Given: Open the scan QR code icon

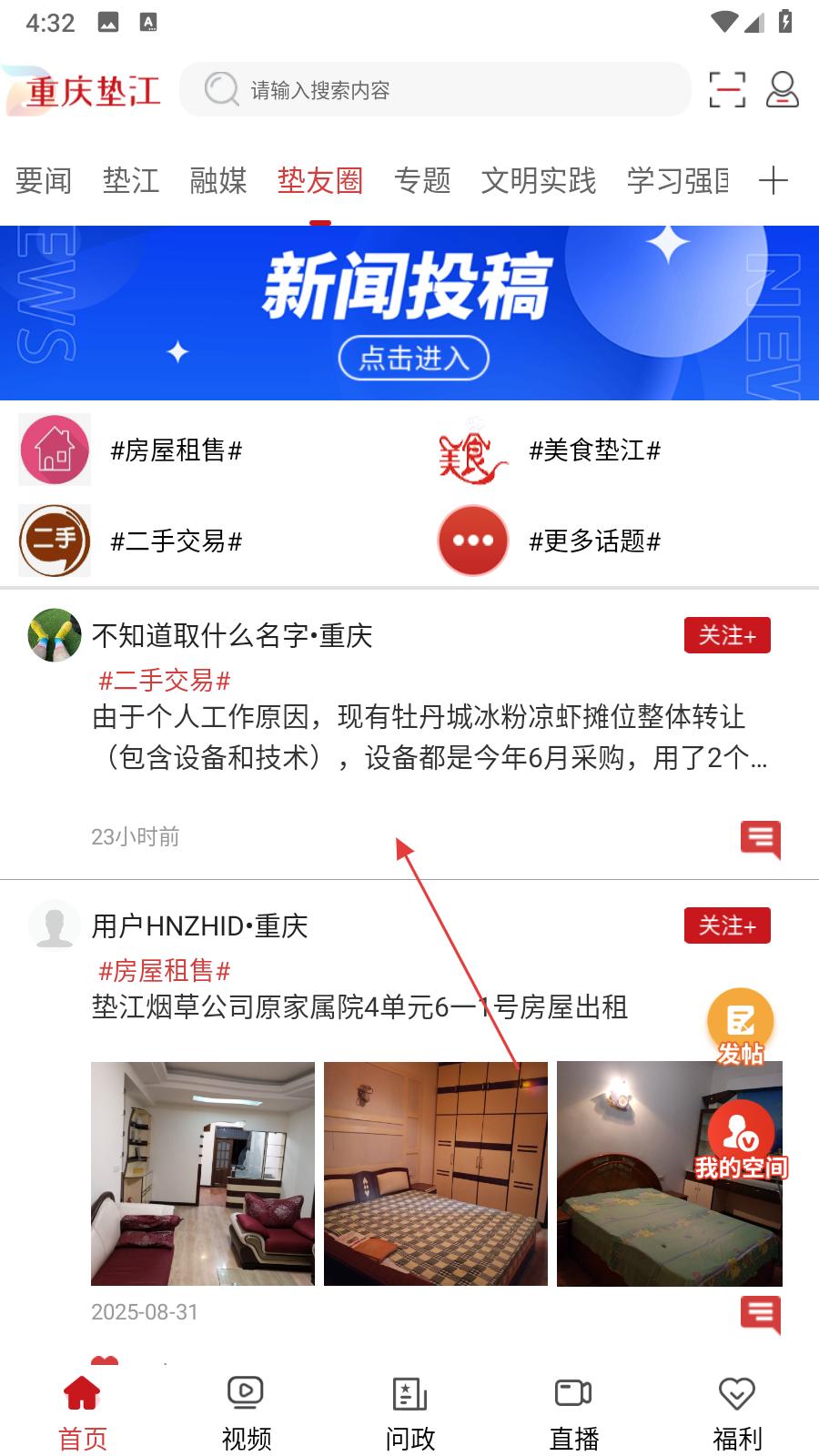Looking at the screenshot, I should click(x=727, y=89).
